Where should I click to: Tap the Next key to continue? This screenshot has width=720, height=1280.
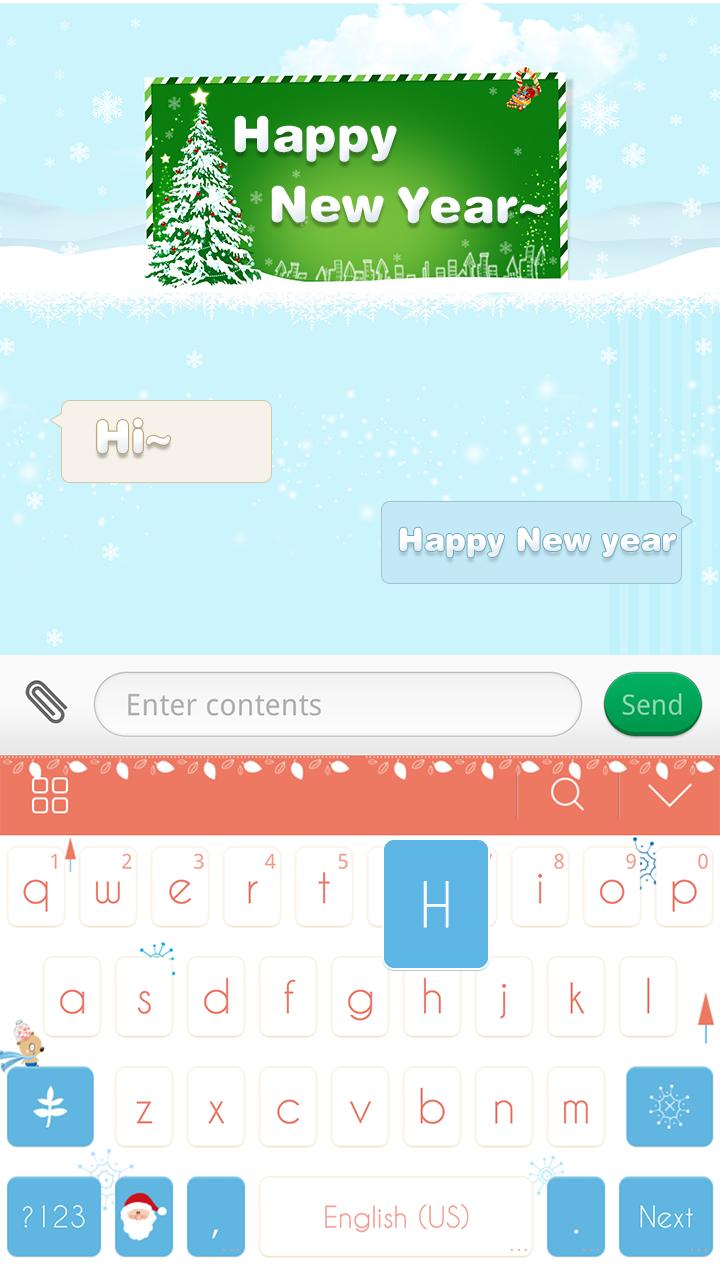point(666,1217)
